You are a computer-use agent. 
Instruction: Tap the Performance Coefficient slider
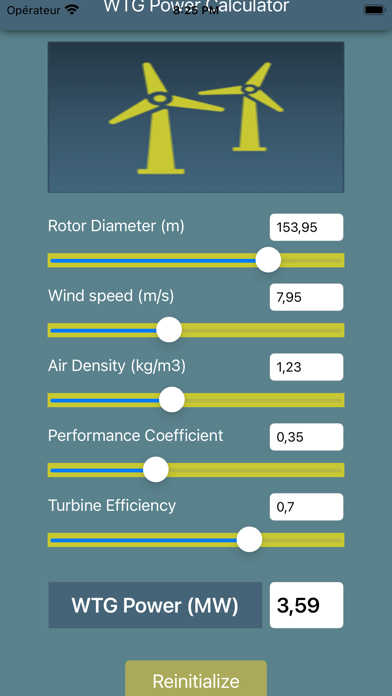(196, 470)
